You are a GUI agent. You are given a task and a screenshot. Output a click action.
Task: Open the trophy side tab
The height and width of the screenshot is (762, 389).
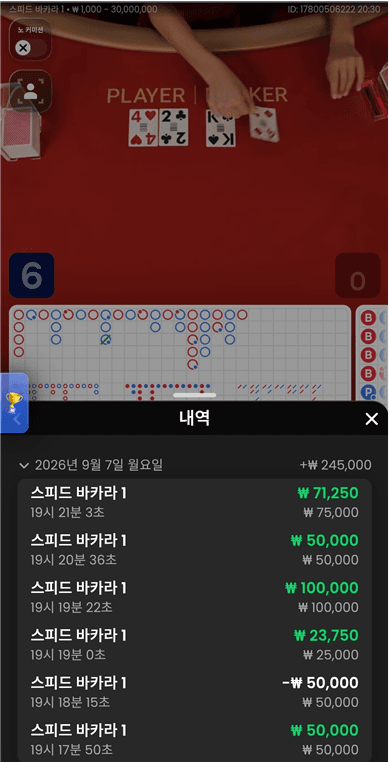[x=14, y=403]
